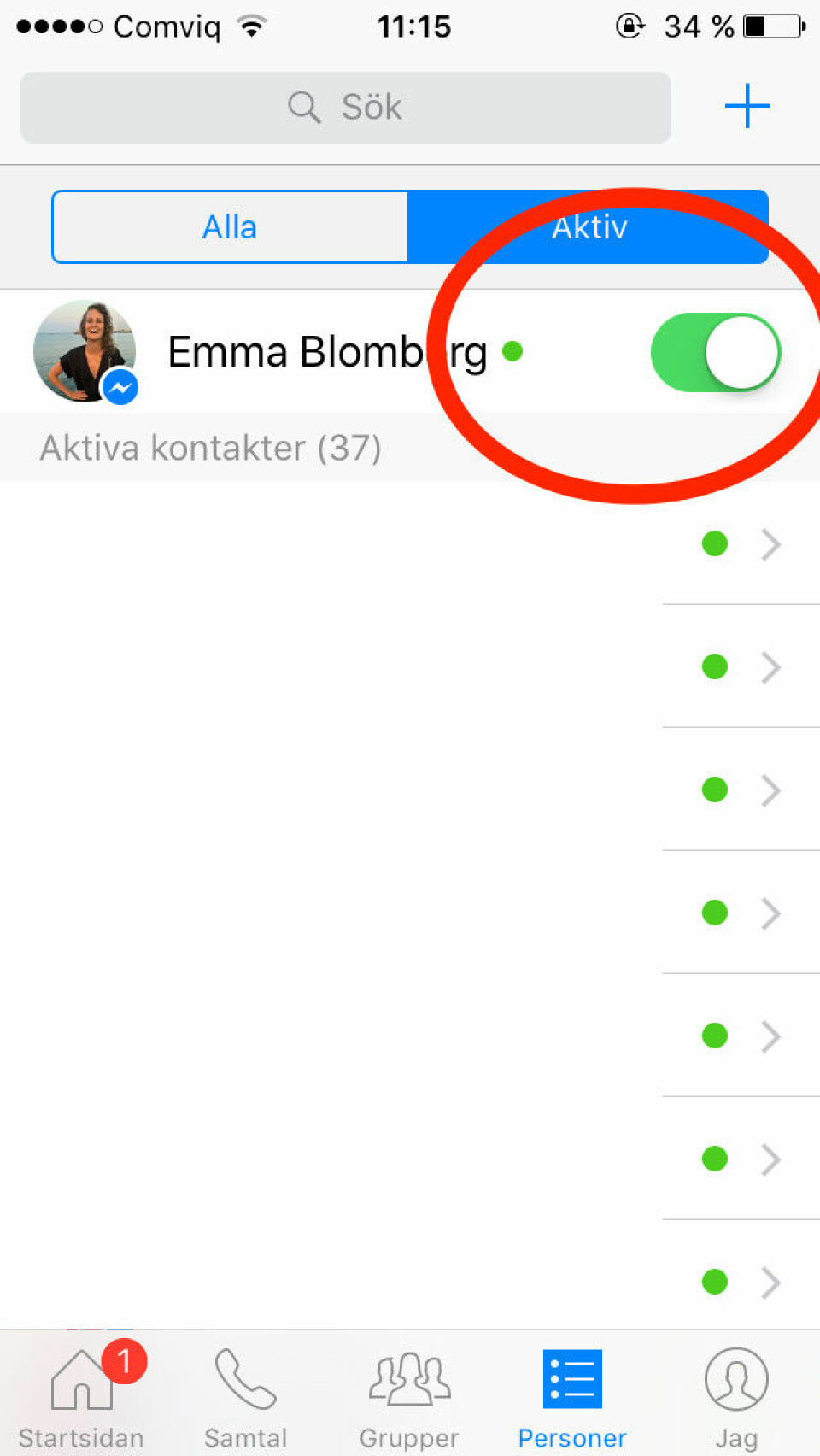Disable Emma Blomberg's active status toggle
Image resolution: width=820 pixels, height=1456 pixels.
pyautogui.click(x=716, y=352)
